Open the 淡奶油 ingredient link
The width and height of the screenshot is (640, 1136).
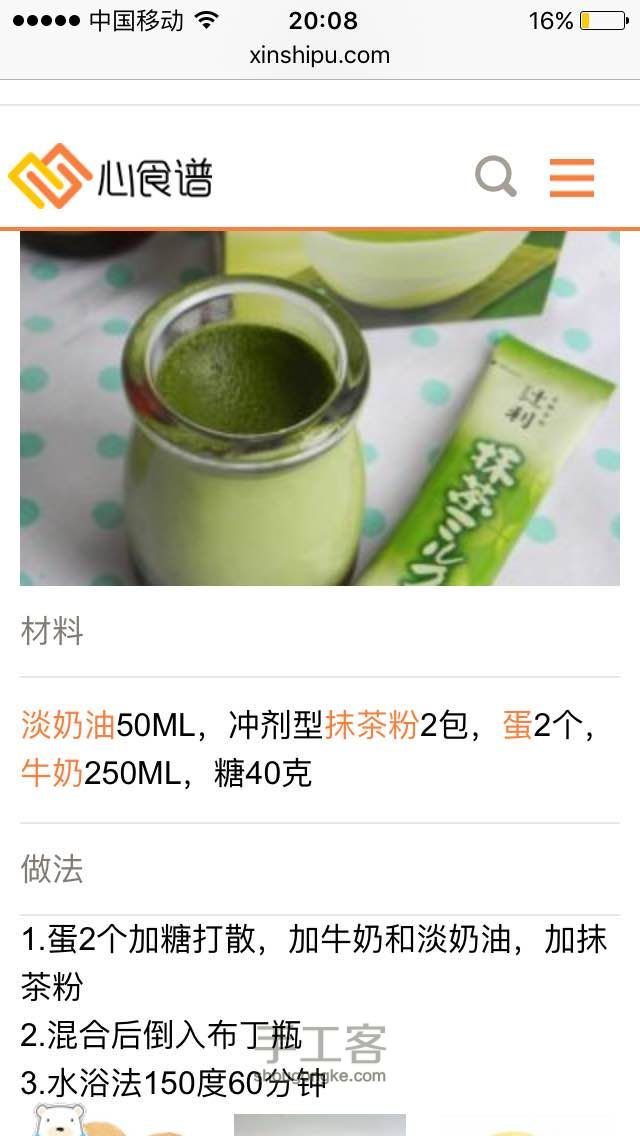pyautogui.click(x=68, y=725)
